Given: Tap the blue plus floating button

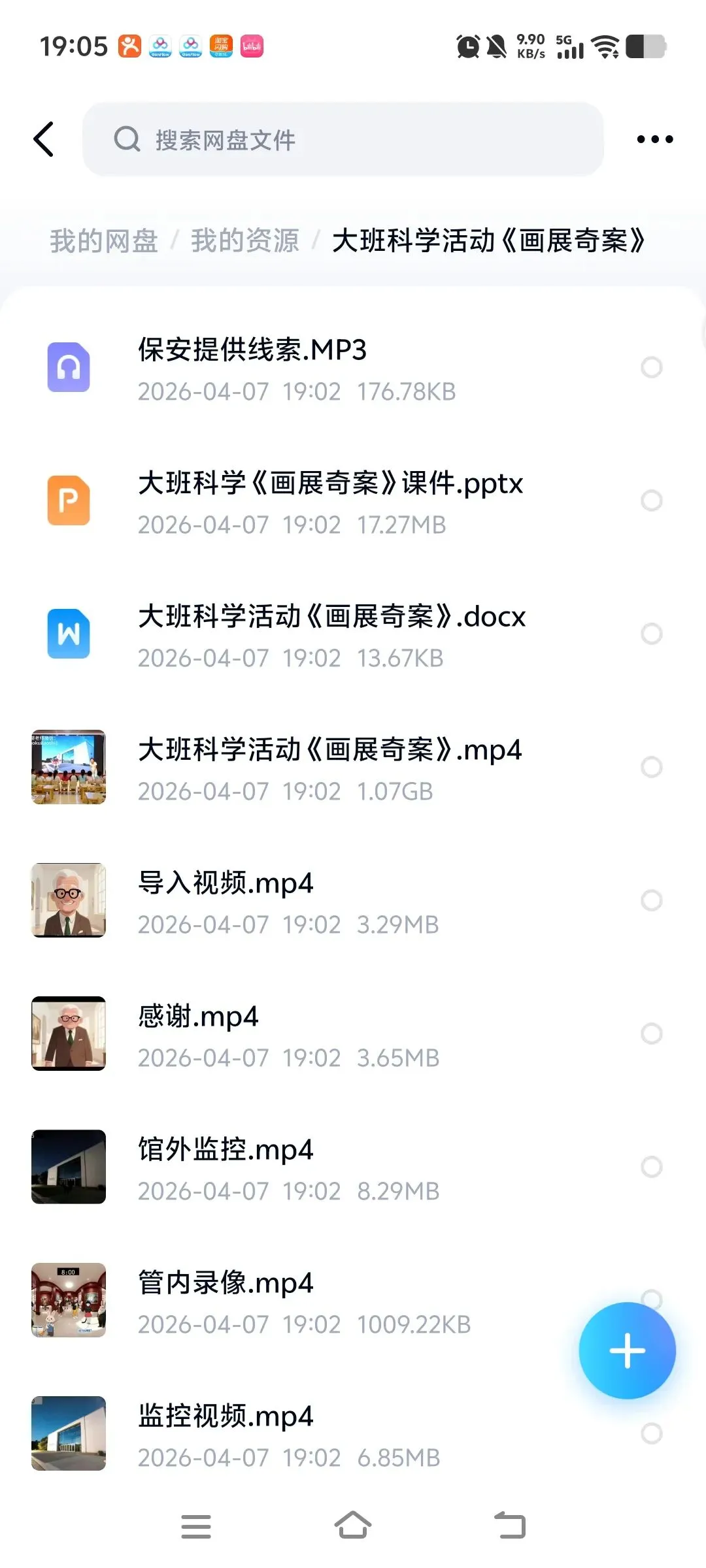Looking at the screenshot, I should click(x=627, y=1350).
